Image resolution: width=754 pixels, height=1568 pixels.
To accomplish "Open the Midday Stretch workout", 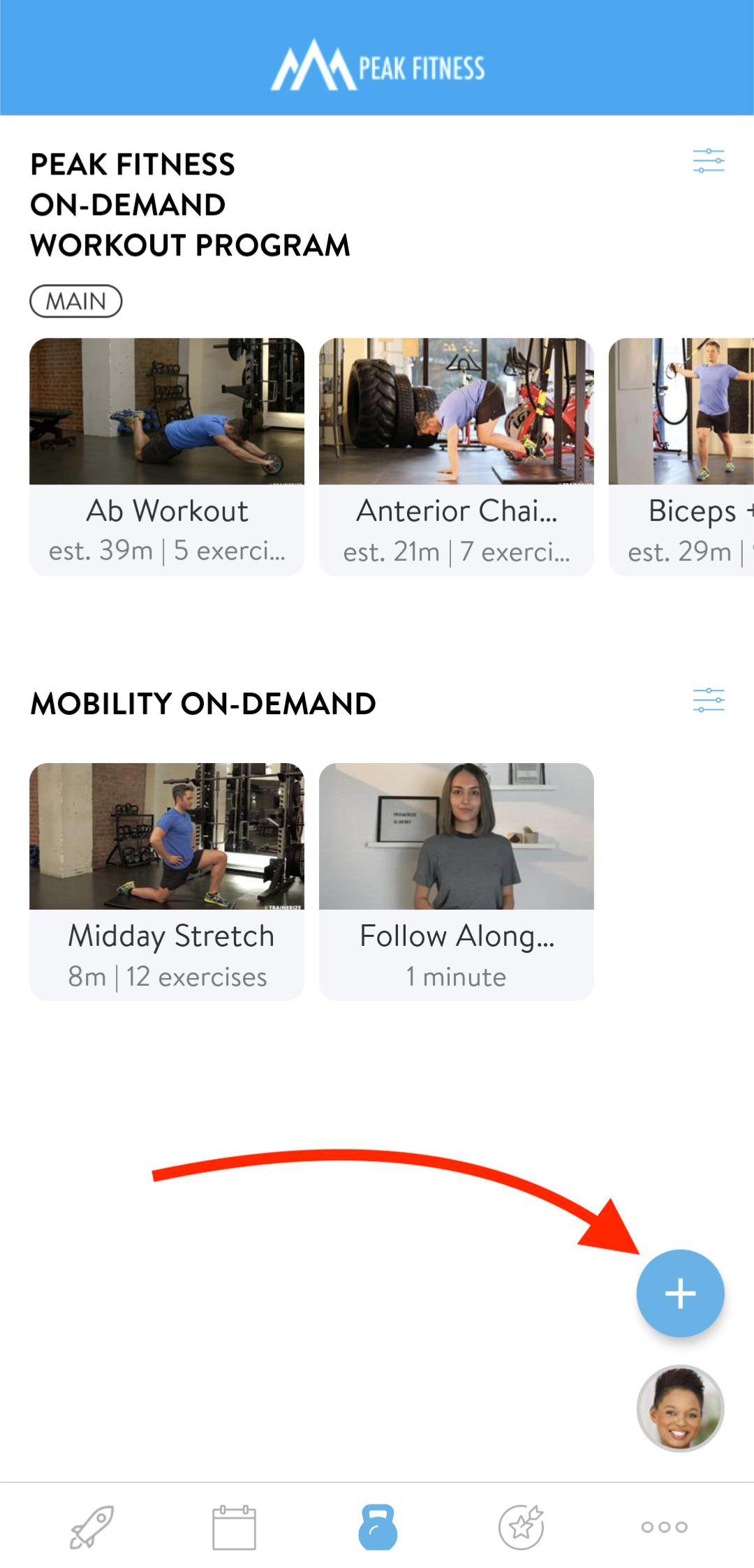I will click(x=167, y=881).
